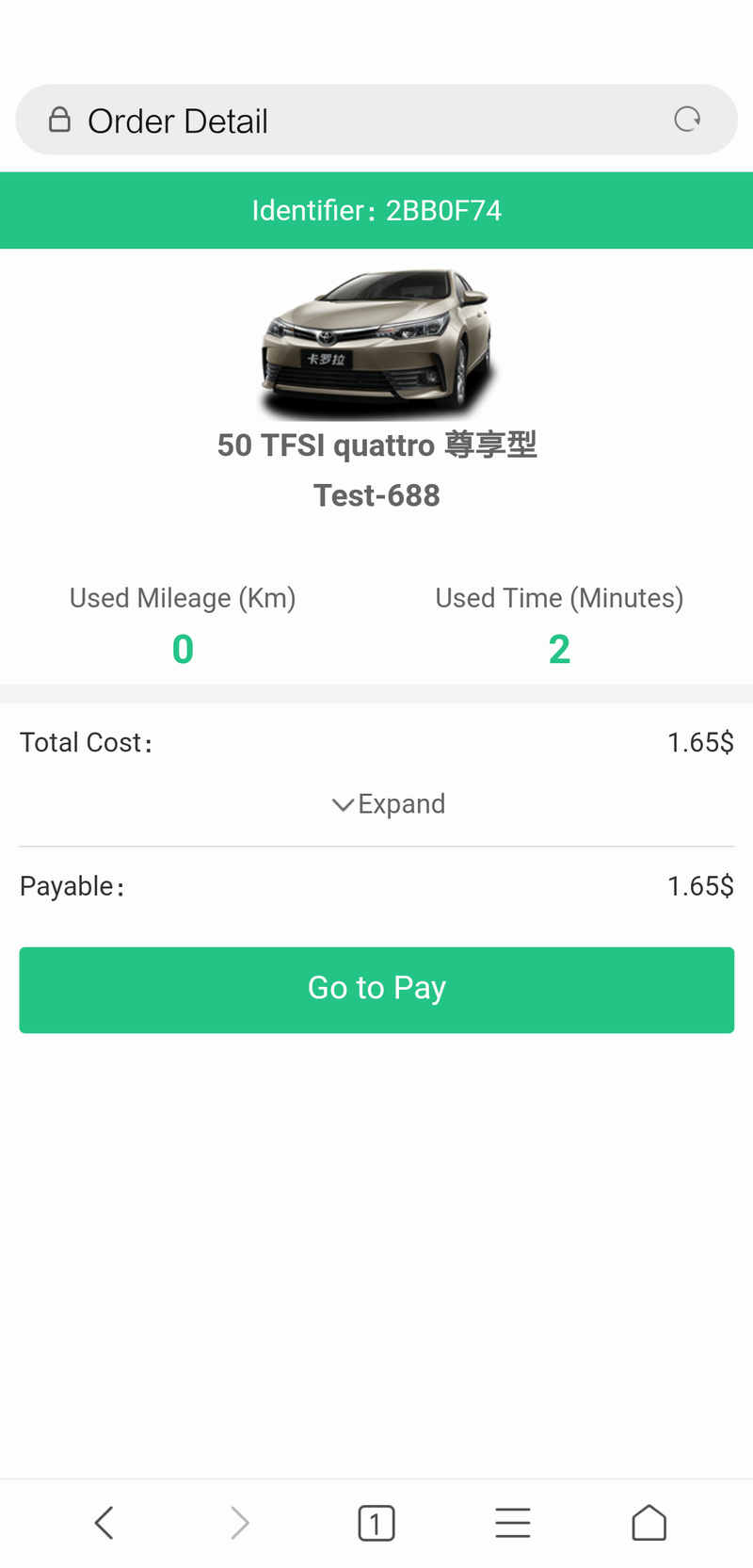Image resolution: width=753 pixels, height=1568 pixels.
Task: Tap the Order Detail address bar
Action: (x=376, y=120)
